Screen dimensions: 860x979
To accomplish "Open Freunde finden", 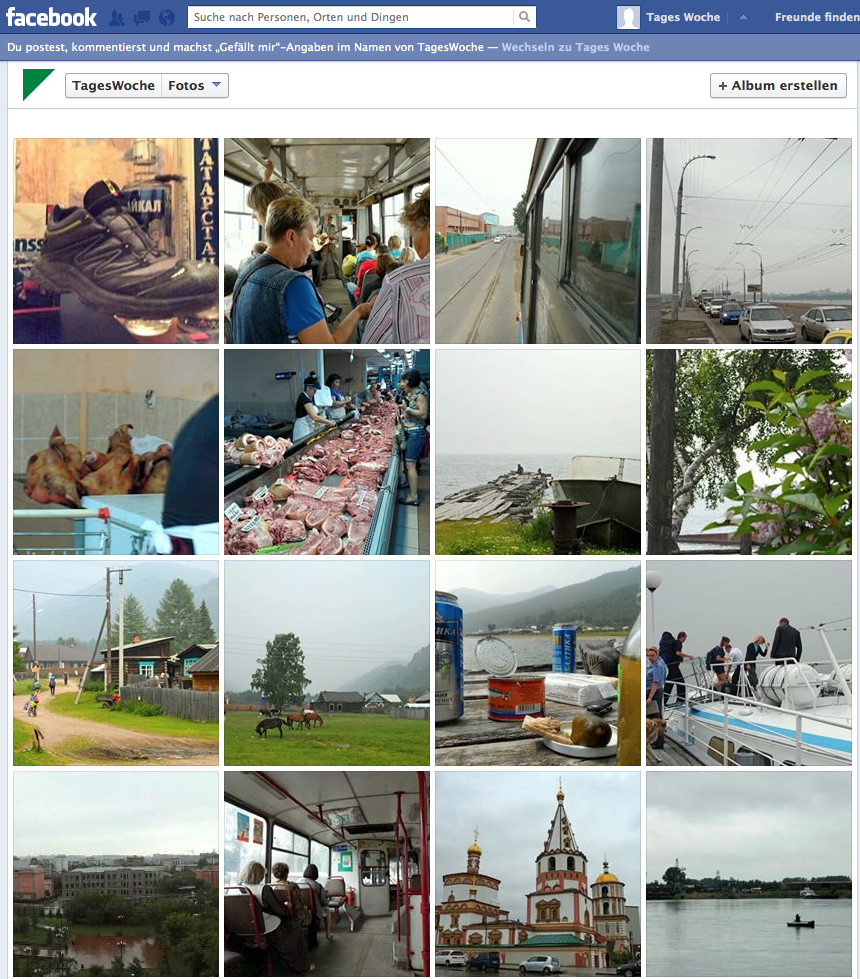I will 815,17.
